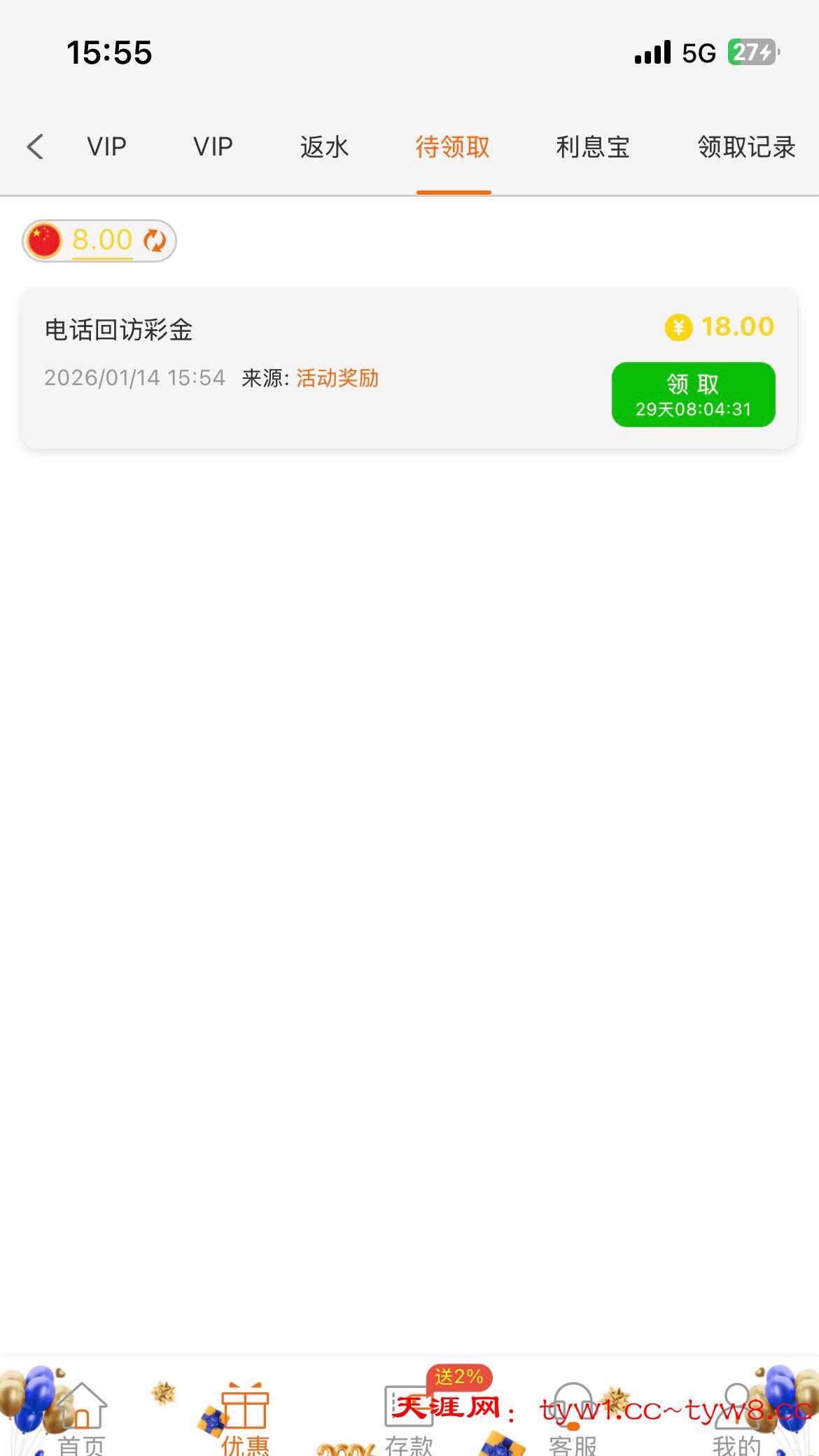Switch to the 利息宝 tab
This screenshot has height=1456, width=819.
tap(593, 147)
